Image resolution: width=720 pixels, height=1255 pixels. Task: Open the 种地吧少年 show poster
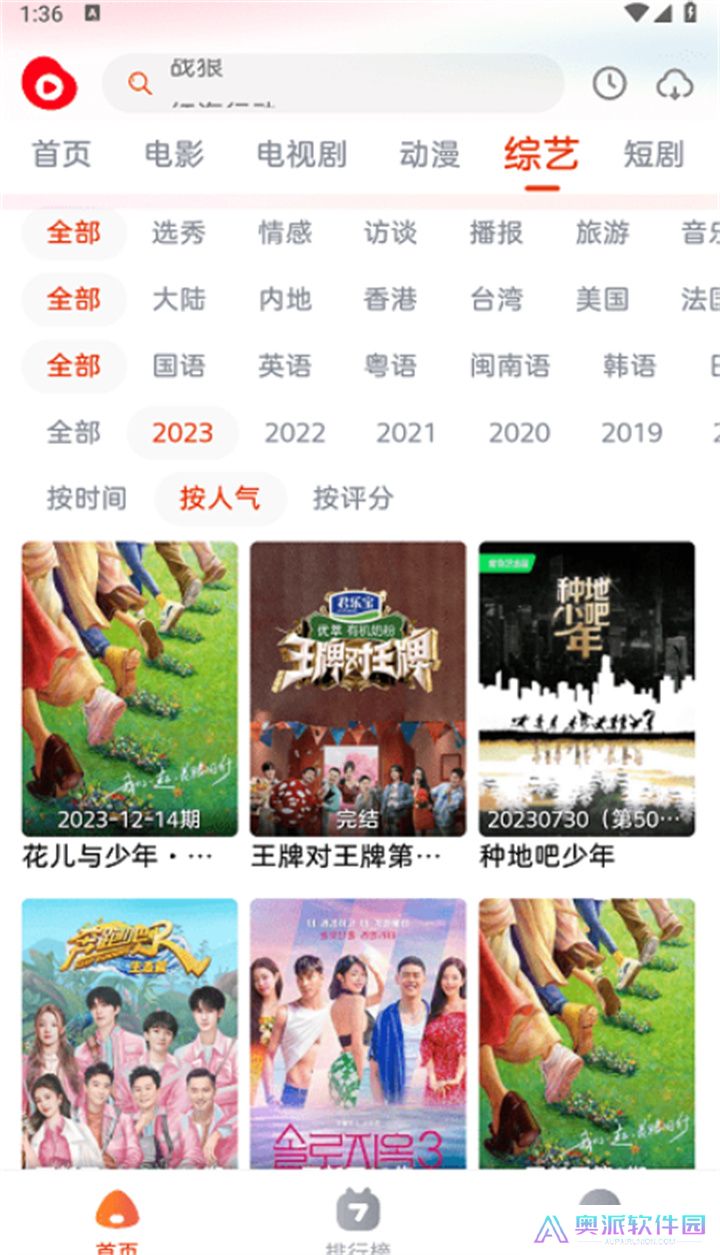[x=585, y=690]
